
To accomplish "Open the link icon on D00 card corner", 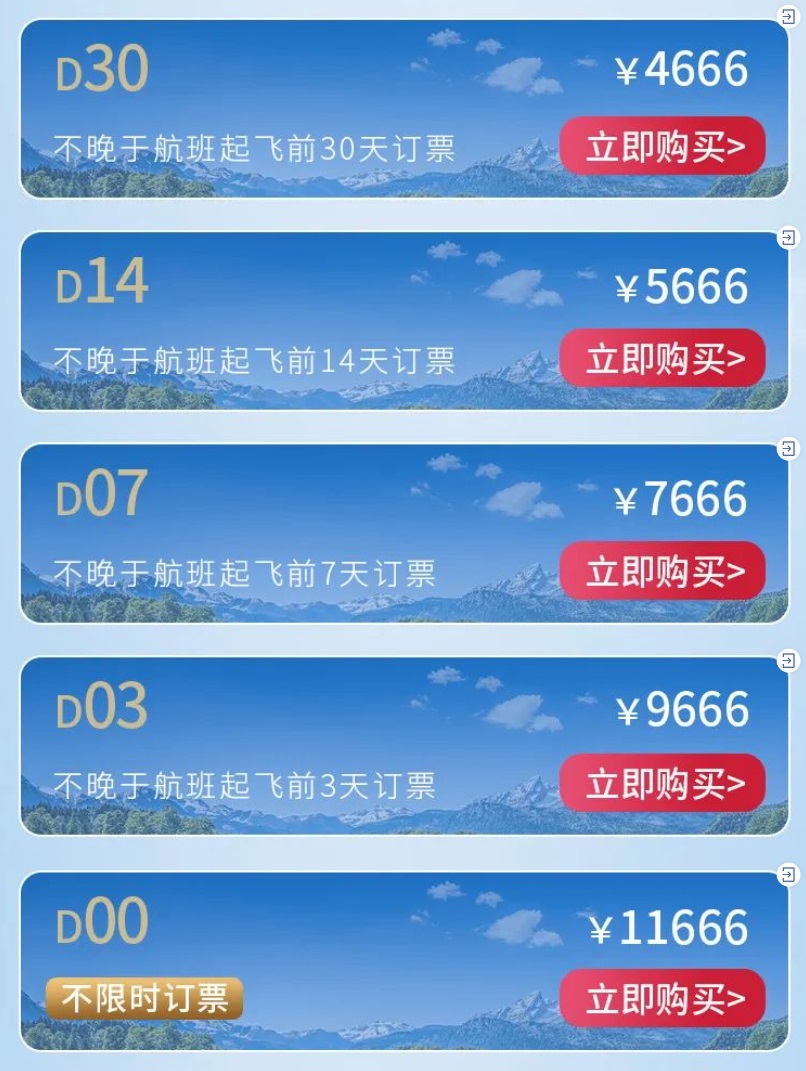I will 789,874.
